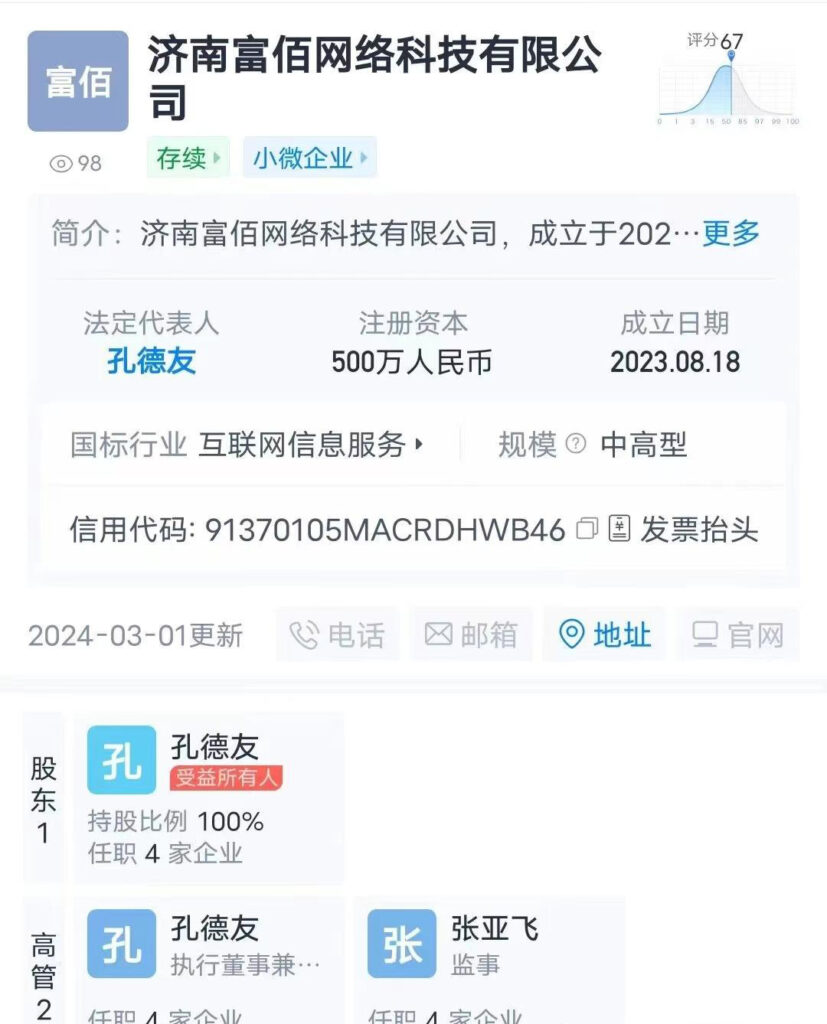The height and width of the screenshot is (1024, 827).
Task: View the 评分 67 score chart
Action: 728,79
